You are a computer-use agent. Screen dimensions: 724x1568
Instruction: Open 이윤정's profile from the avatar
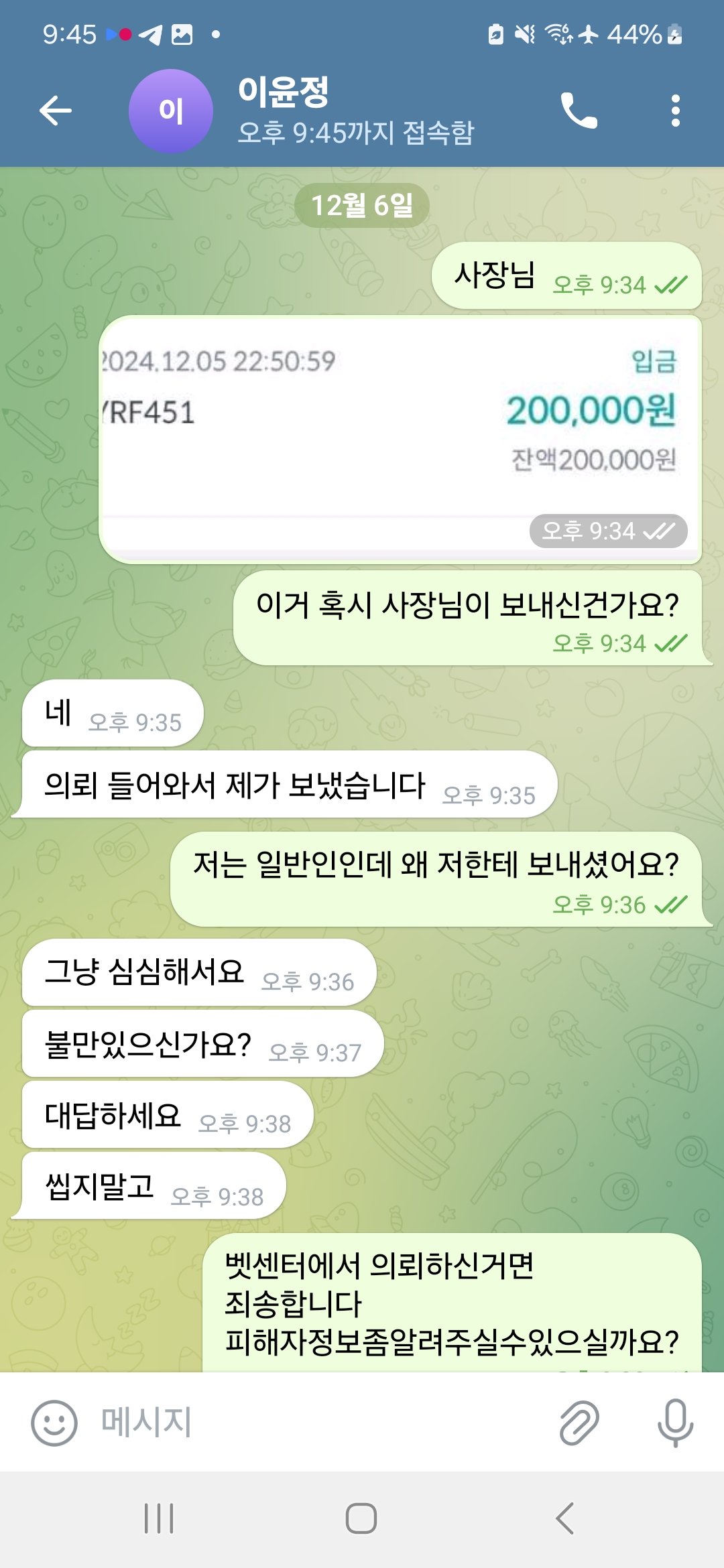[x=171, y=111]
